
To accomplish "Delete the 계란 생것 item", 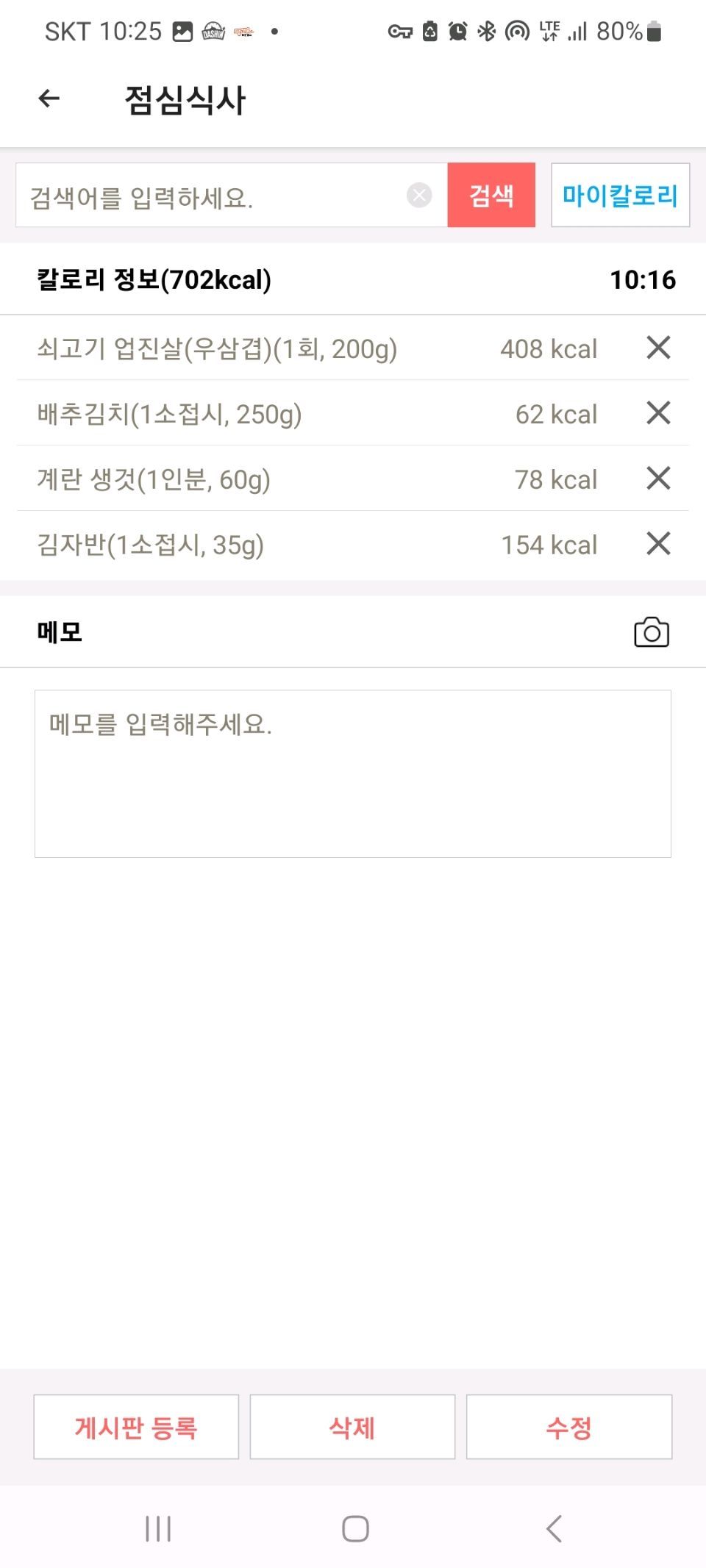I will (x=658, y=479).
